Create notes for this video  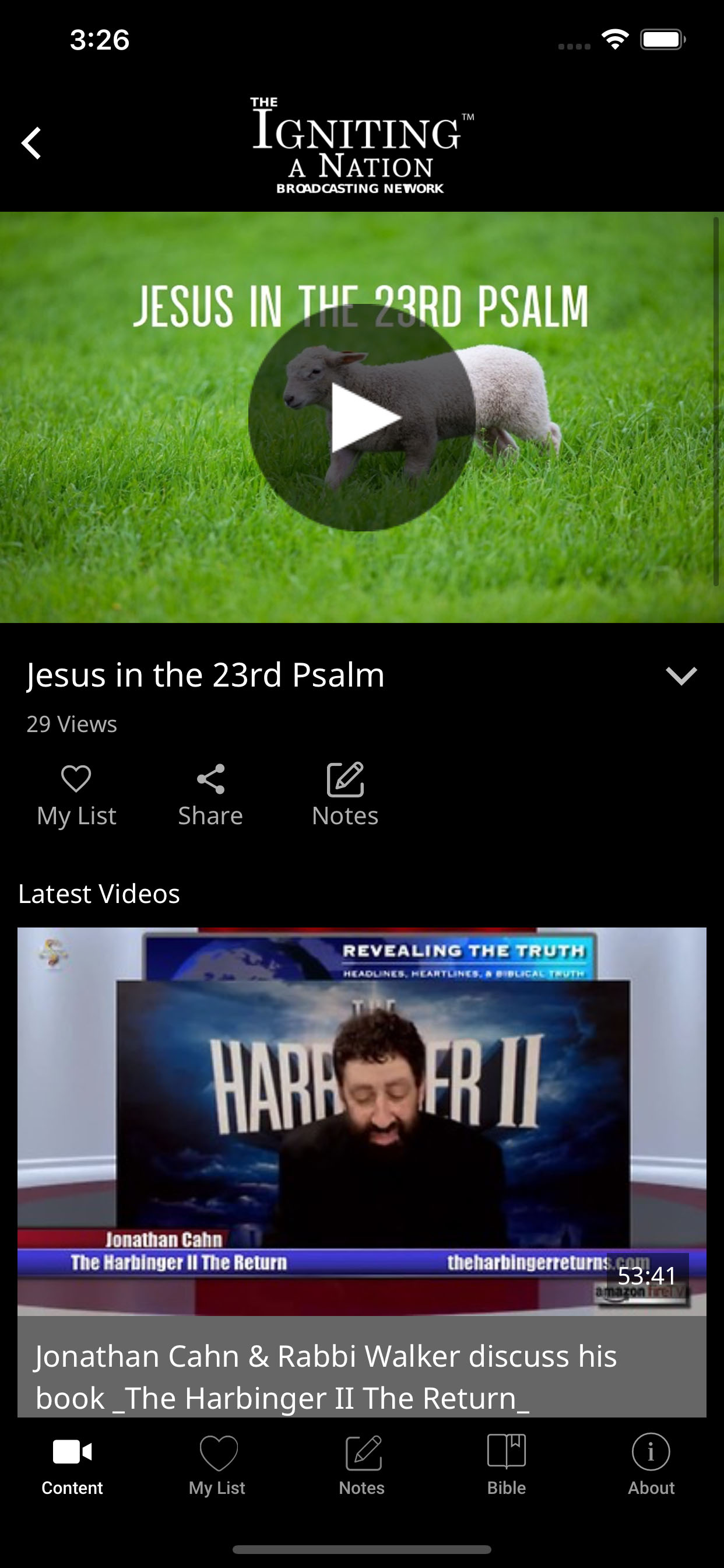[x=345, y=796]
